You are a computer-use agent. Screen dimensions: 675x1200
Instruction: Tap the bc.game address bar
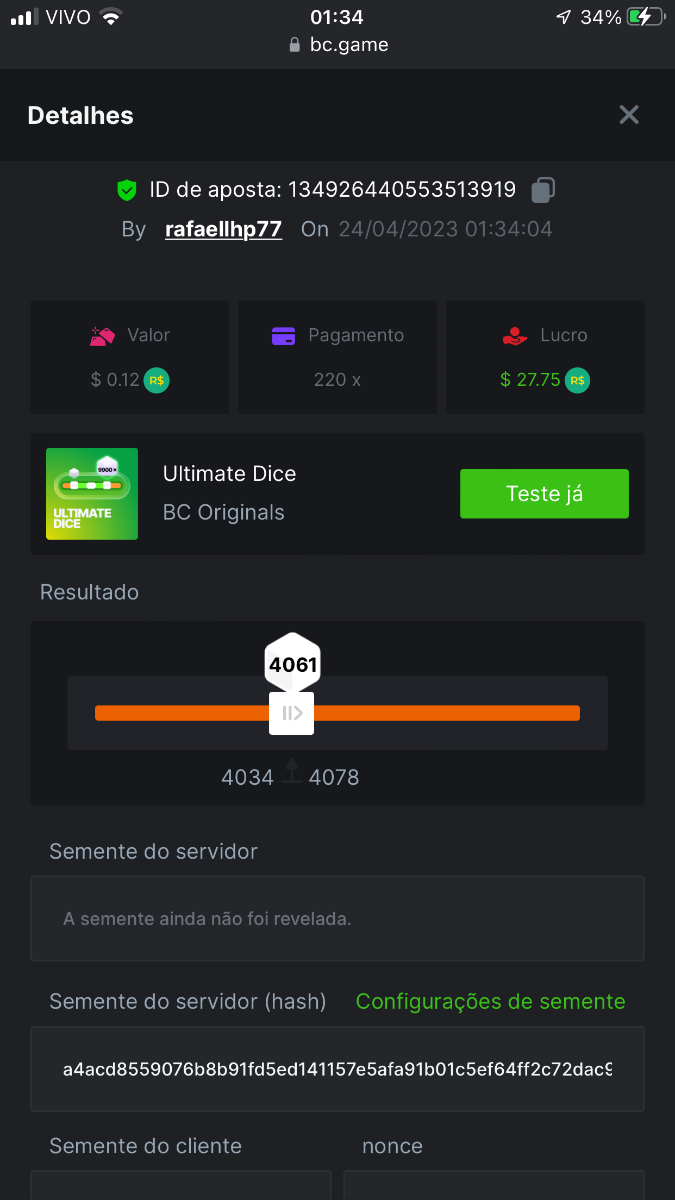pos(337,44)
